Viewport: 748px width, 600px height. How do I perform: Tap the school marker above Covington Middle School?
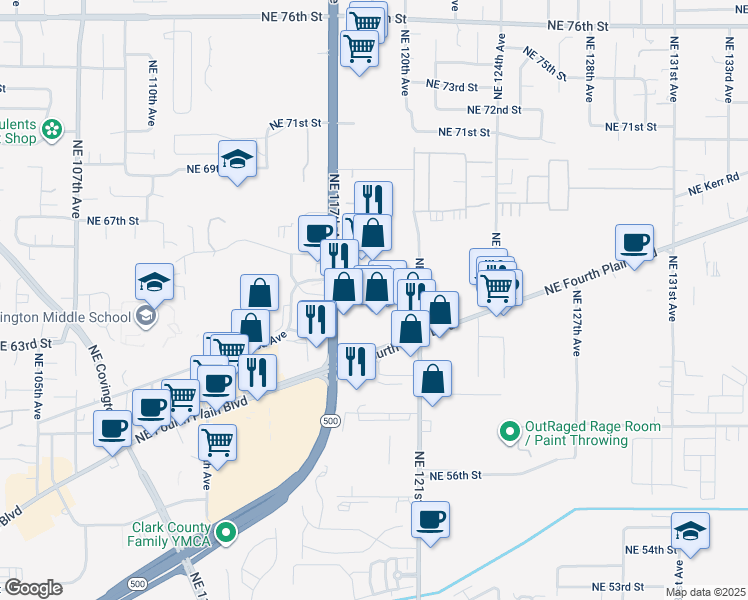coord(155,286)
